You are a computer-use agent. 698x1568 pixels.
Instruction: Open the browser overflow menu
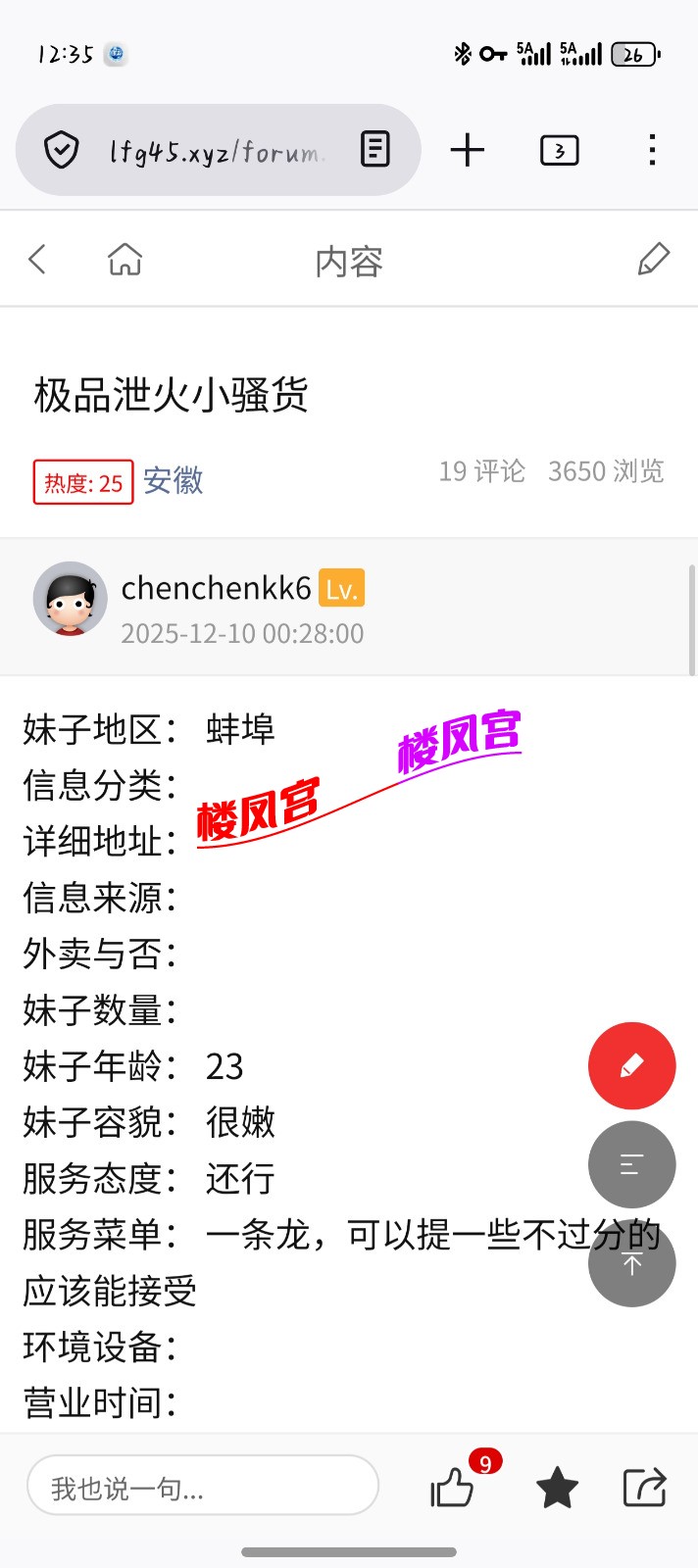652,150
